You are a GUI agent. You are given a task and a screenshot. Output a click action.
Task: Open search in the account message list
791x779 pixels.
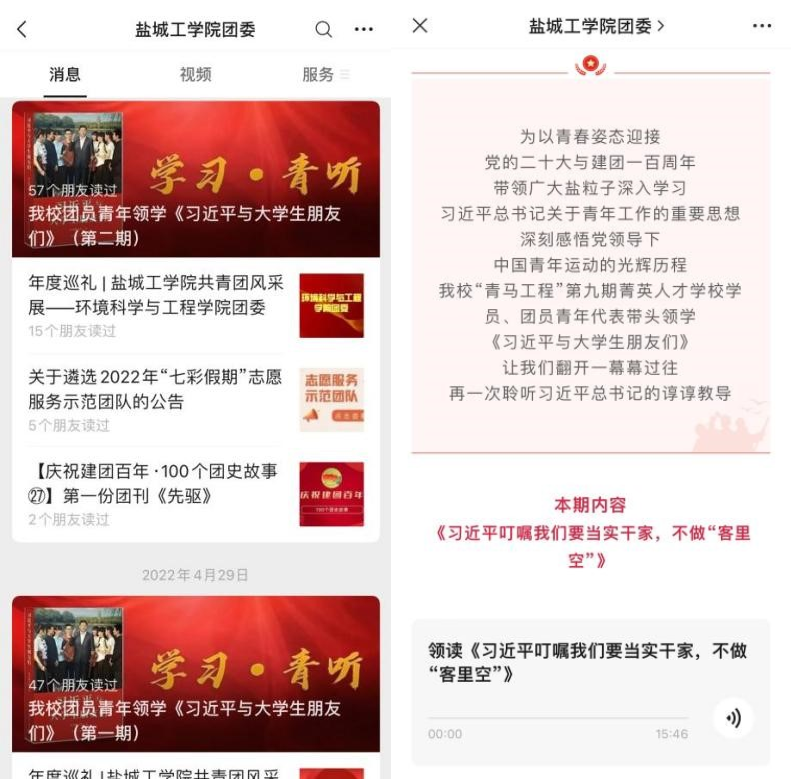(323, 30)
